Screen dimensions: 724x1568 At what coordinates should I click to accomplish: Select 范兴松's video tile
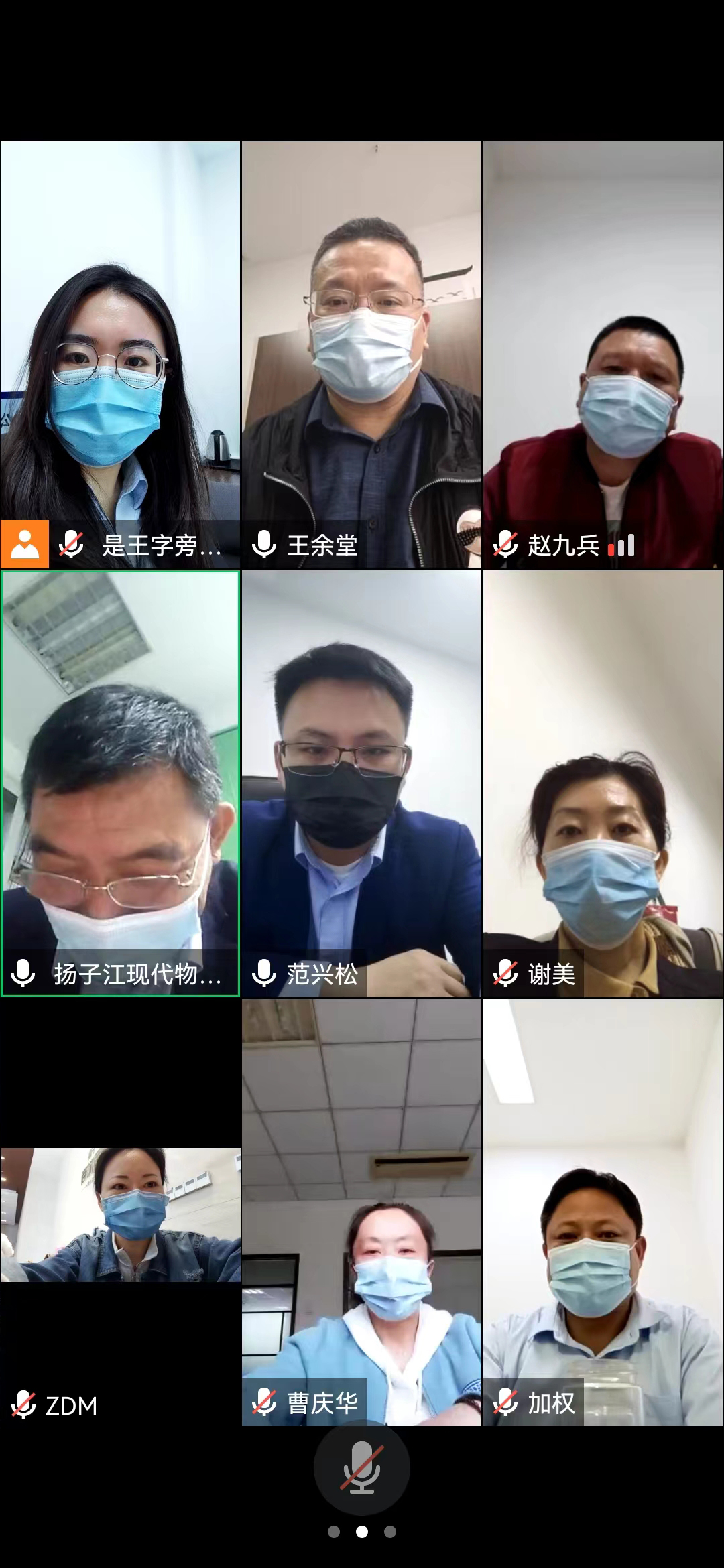tap(361, 783)
